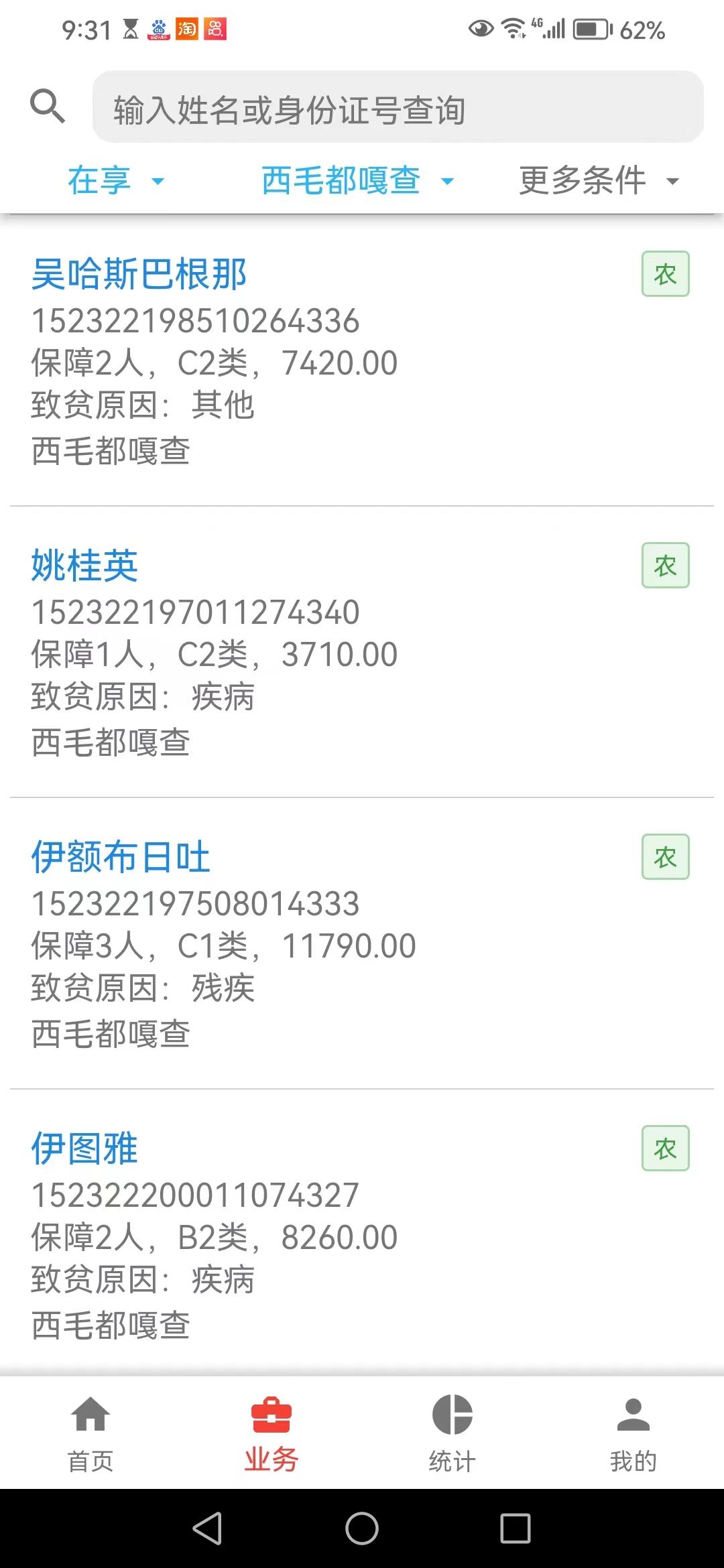
Task: Go to the 首页 home tab
Action: pos(90,1433)
